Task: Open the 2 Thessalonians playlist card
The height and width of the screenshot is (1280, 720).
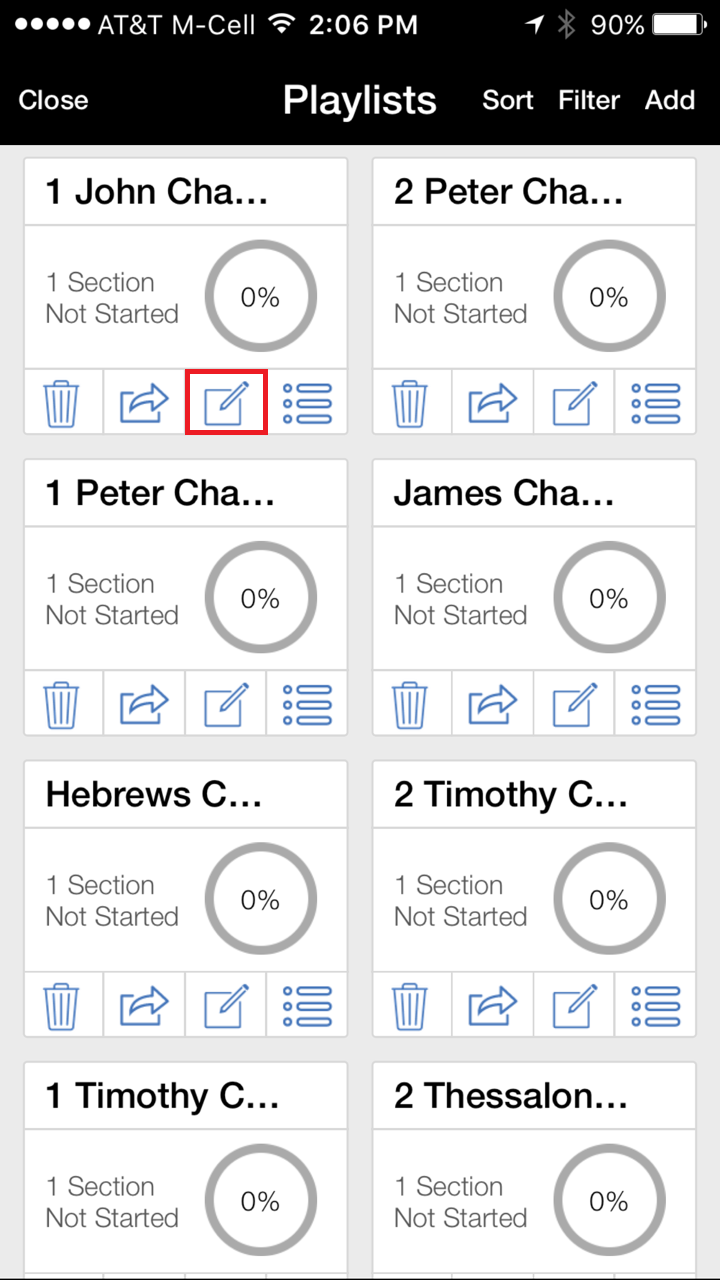Action: point(534,1167)
